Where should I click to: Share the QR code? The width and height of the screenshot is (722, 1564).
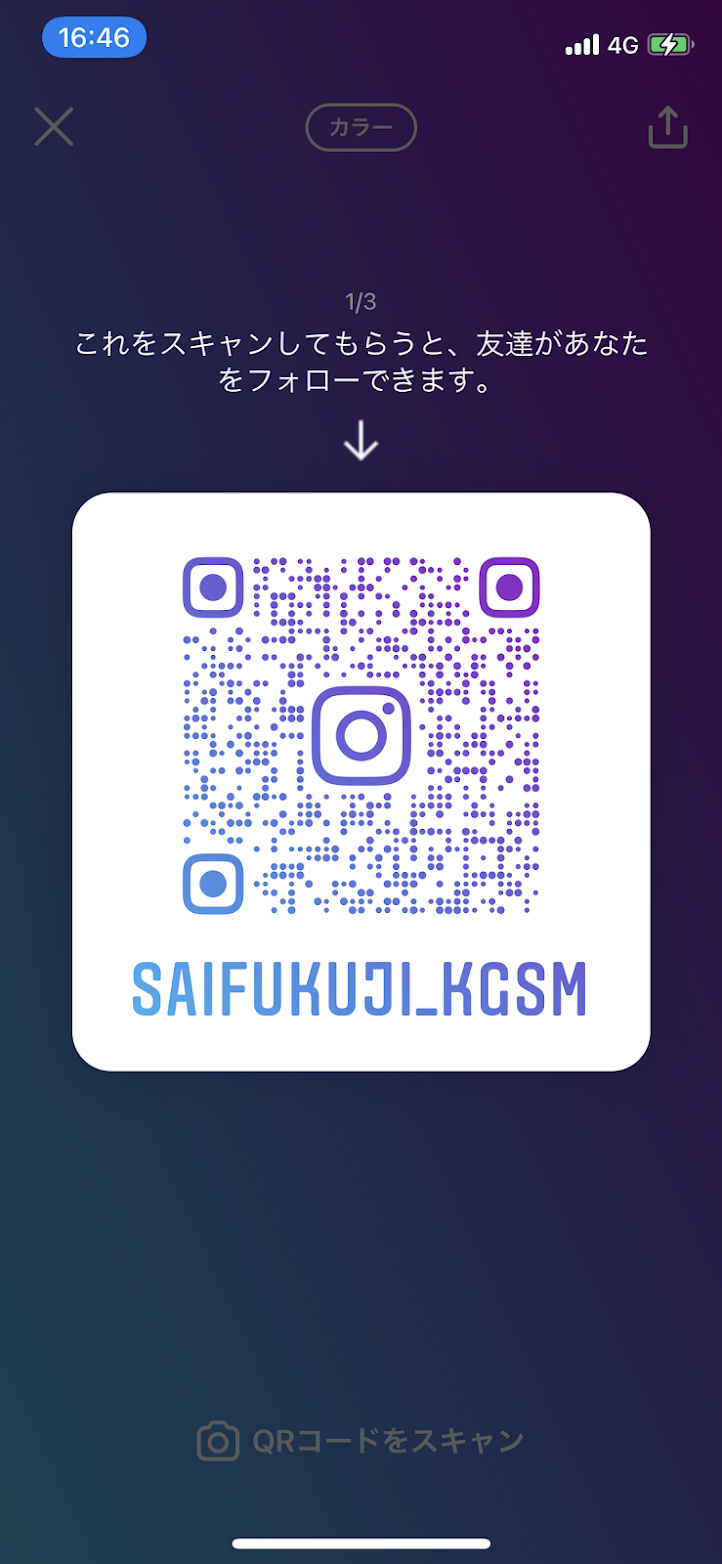click(667, 127)
